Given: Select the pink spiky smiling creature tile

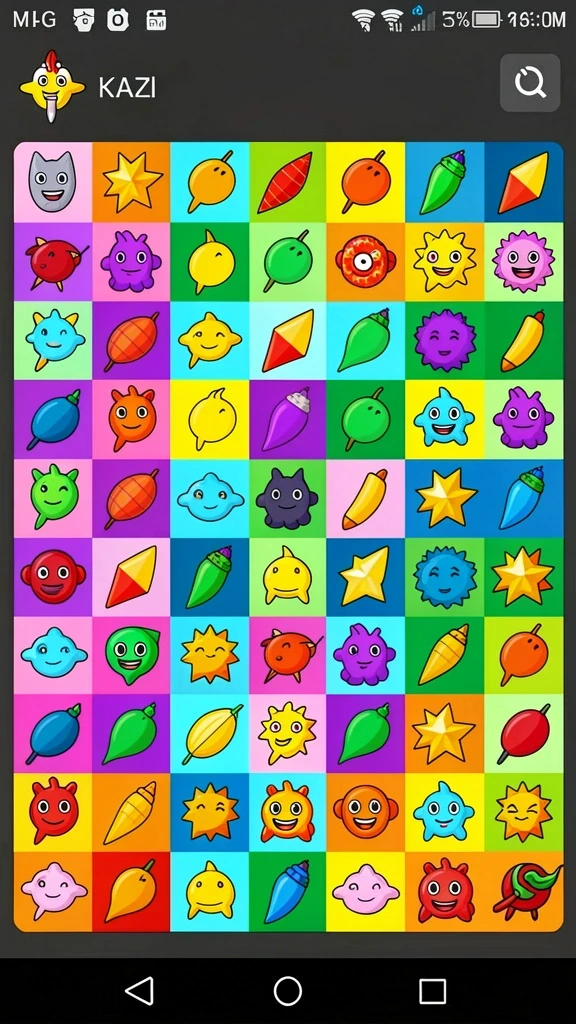Looking at the screenshot, I should pyautogui.click(x=523, y=262).
